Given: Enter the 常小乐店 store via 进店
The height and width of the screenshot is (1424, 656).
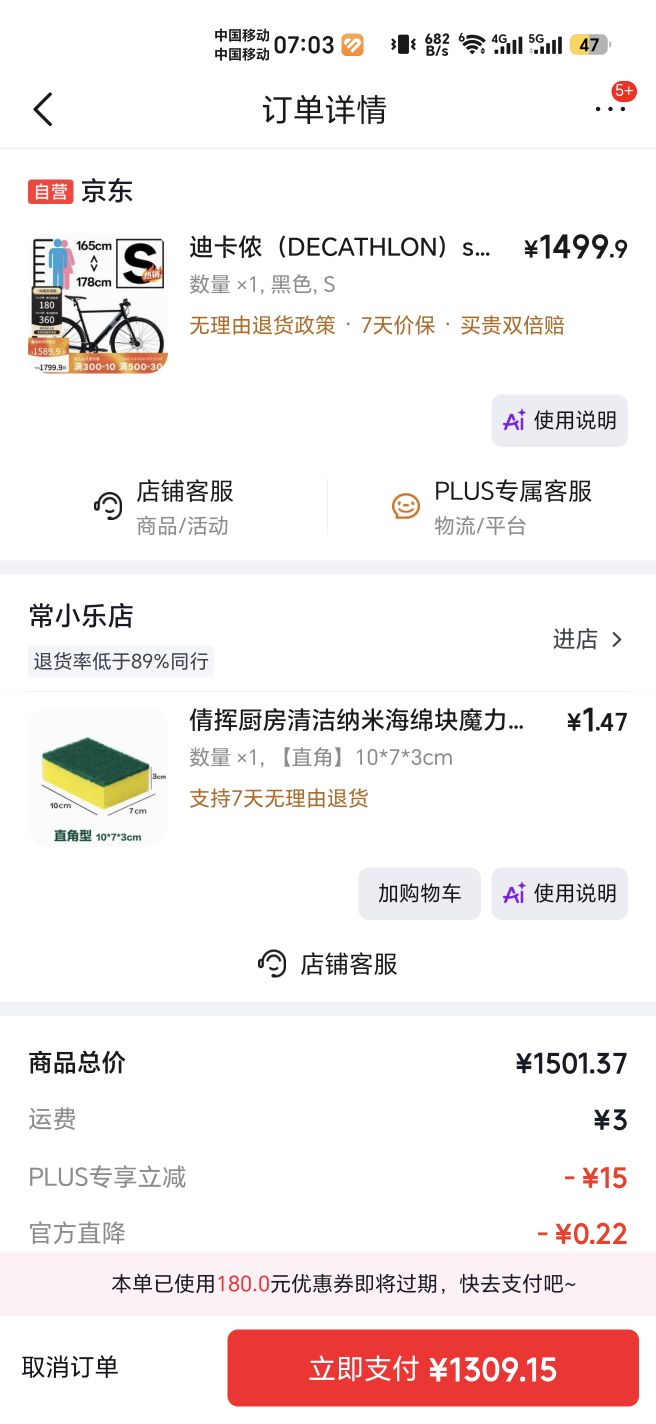Looking at the screenshot, I should point(588,639).
